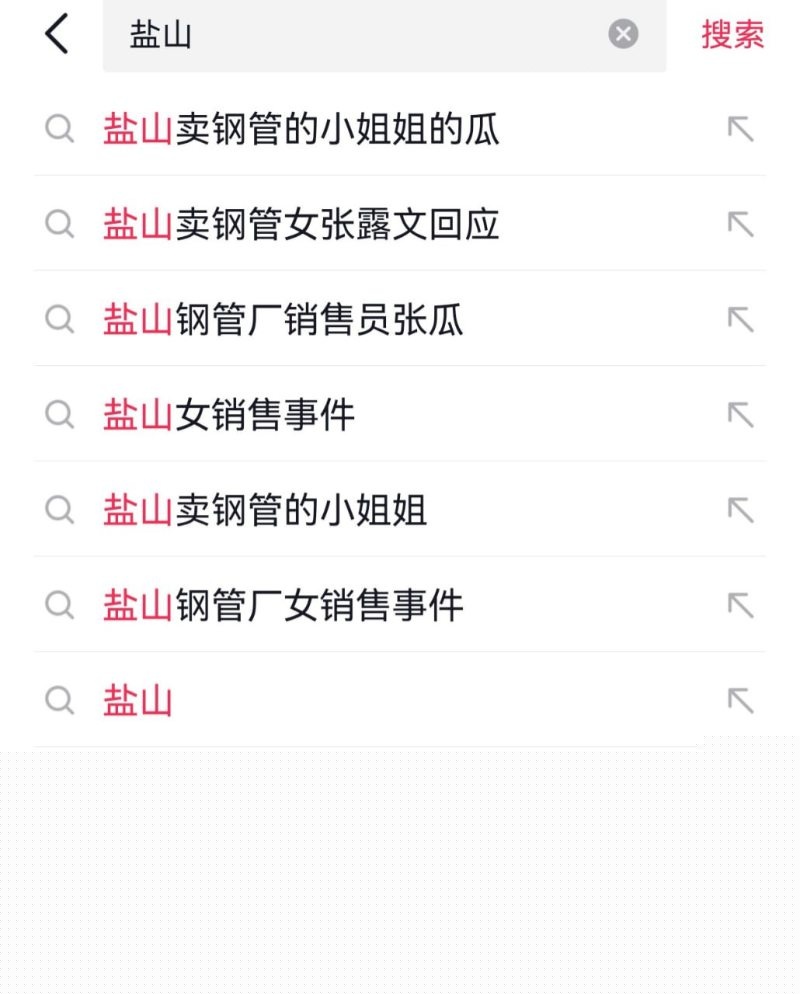
Task: Tap the insert arrow for 盐山钢管厂女销售事件
Action: [741, 605]
